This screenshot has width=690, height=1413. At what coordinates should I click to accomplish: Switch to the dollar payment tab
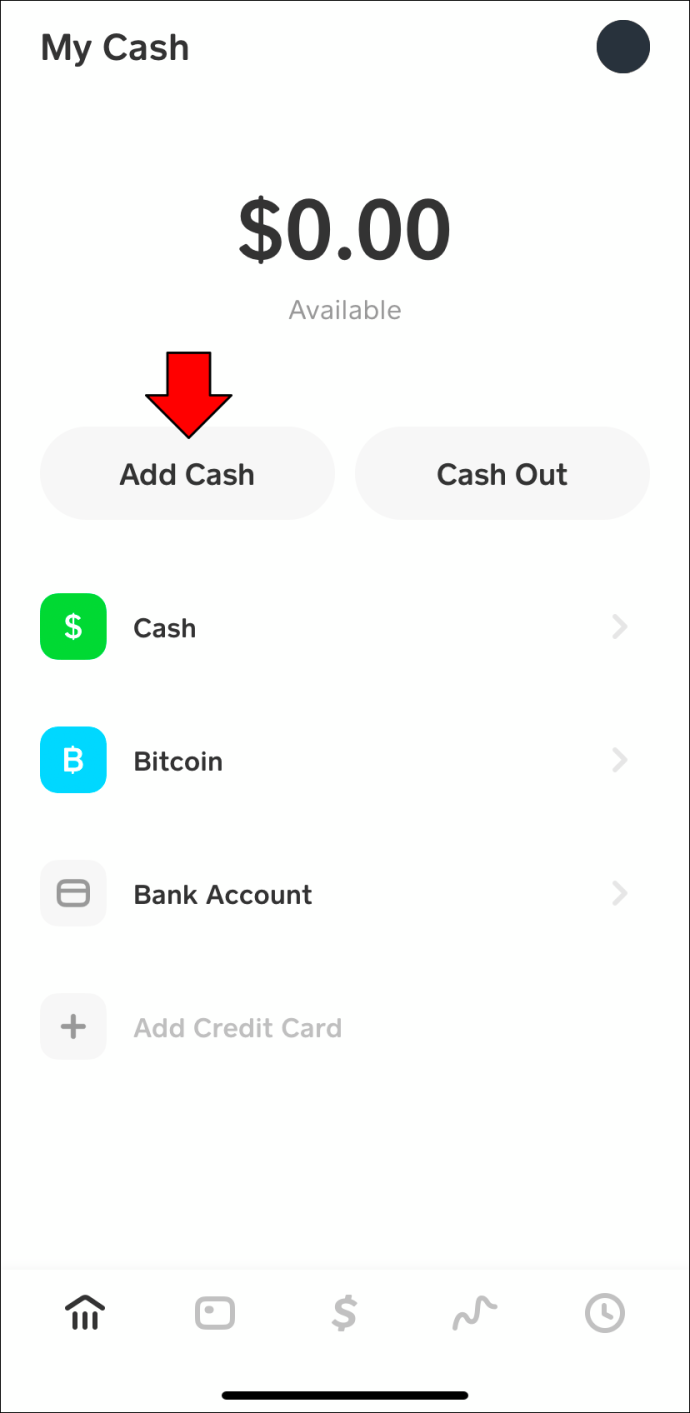(344, 1313)
